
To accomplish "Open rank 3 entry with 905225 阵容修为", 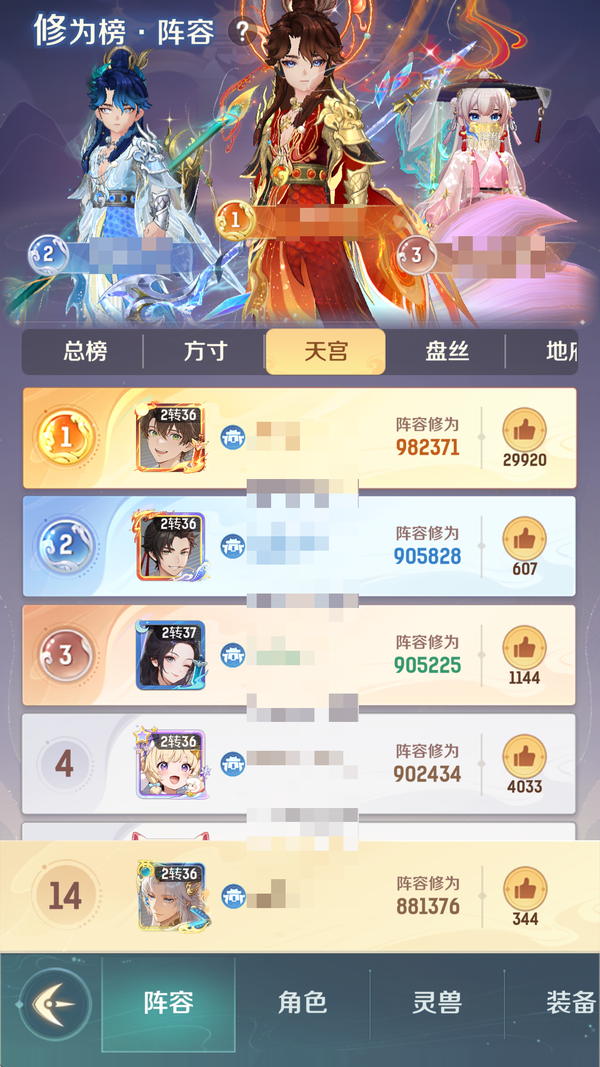I will pos(300,655).
